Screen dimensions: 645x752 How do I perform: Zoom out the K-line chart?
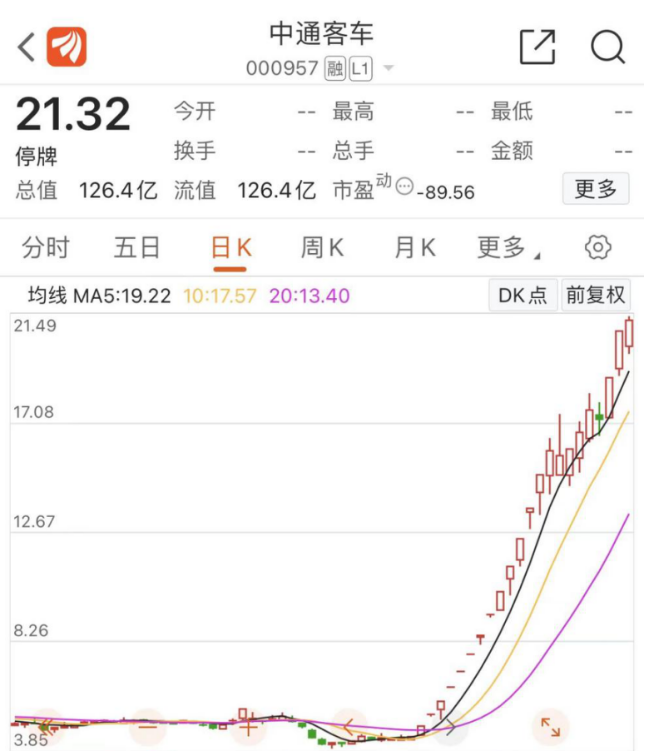tap(147, 726)
